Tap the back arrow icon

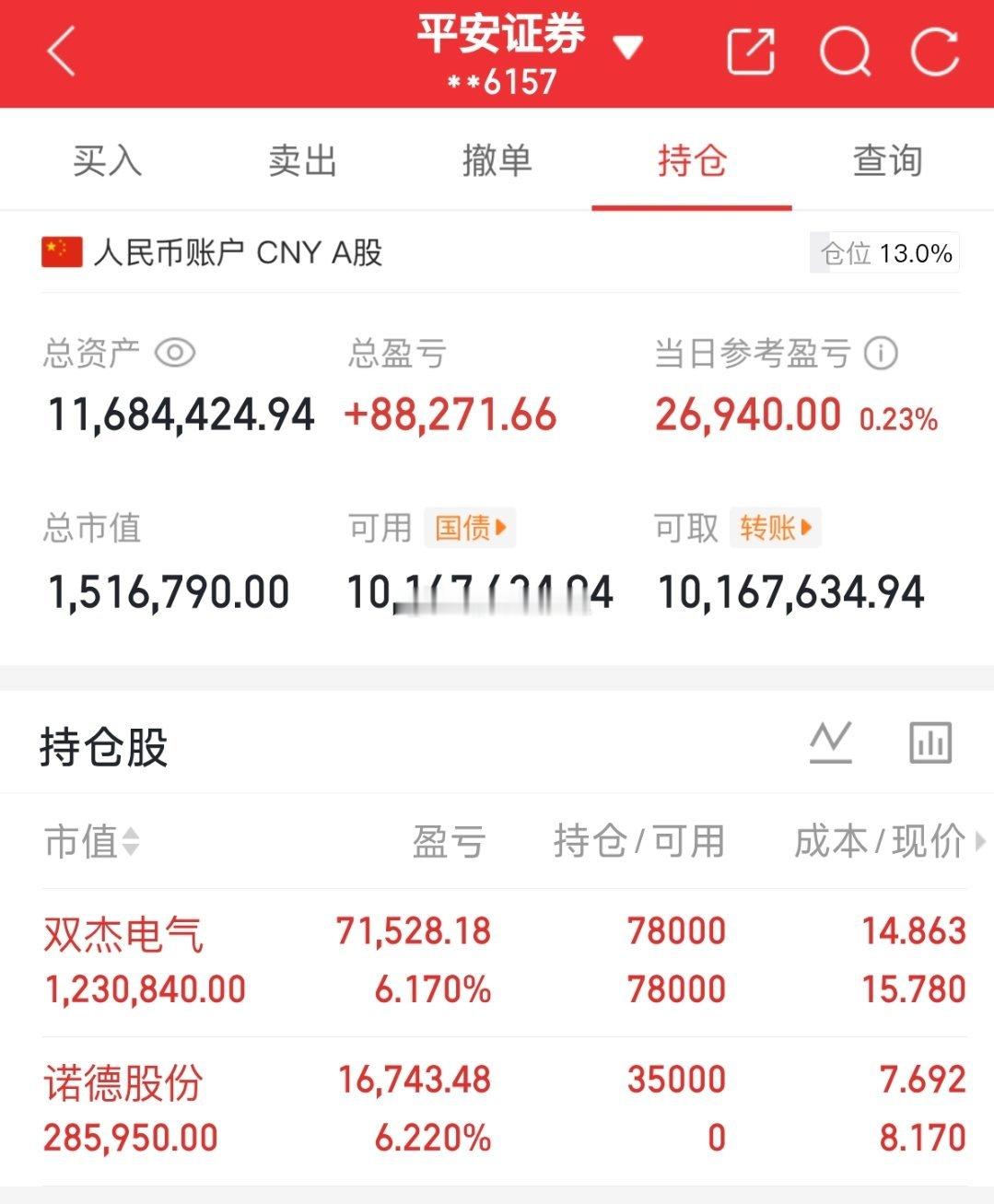(62, 51)
